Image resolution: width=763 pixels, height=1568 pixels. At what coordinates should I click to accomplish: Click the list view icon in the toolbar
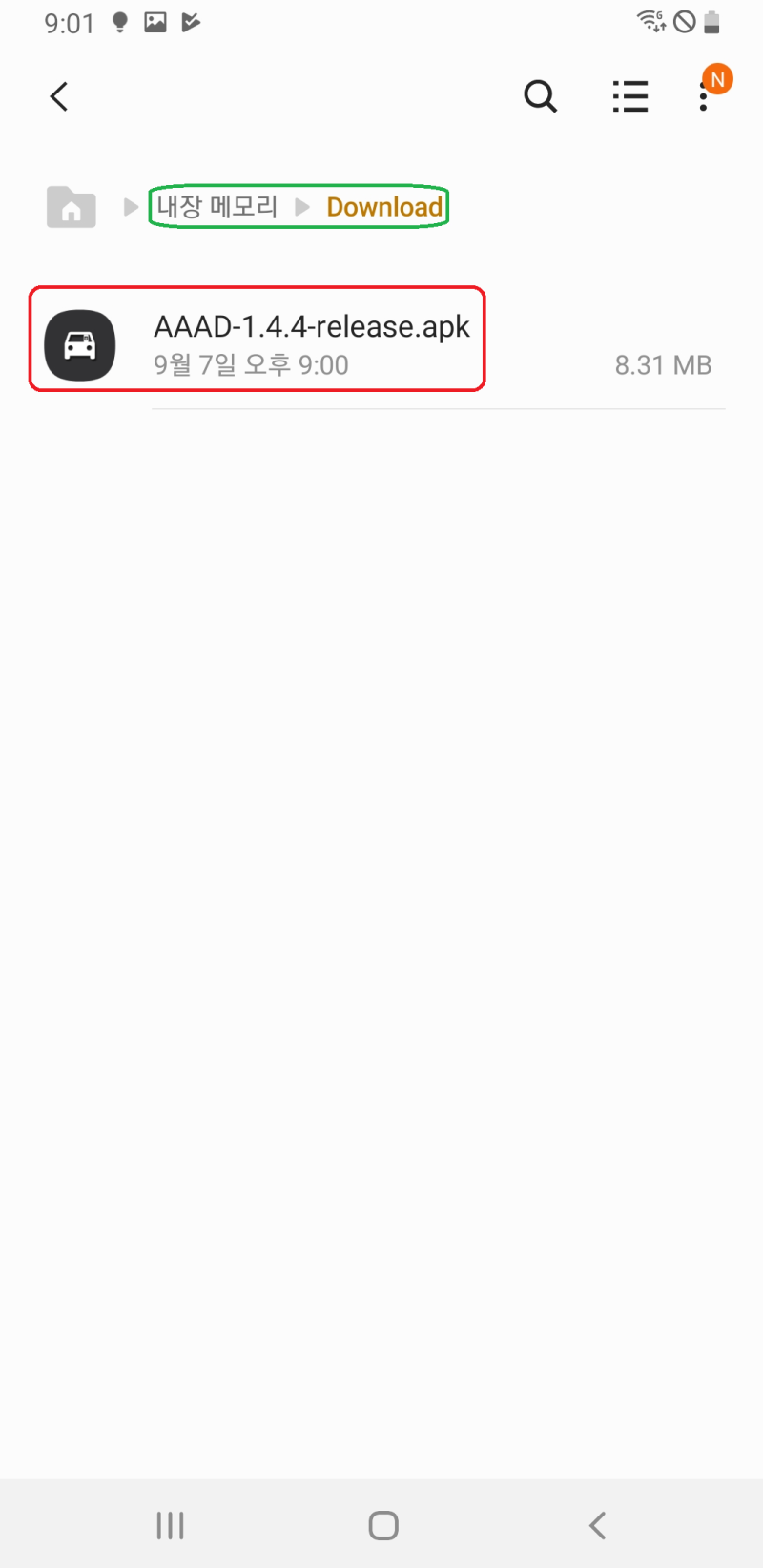[629, 96]
